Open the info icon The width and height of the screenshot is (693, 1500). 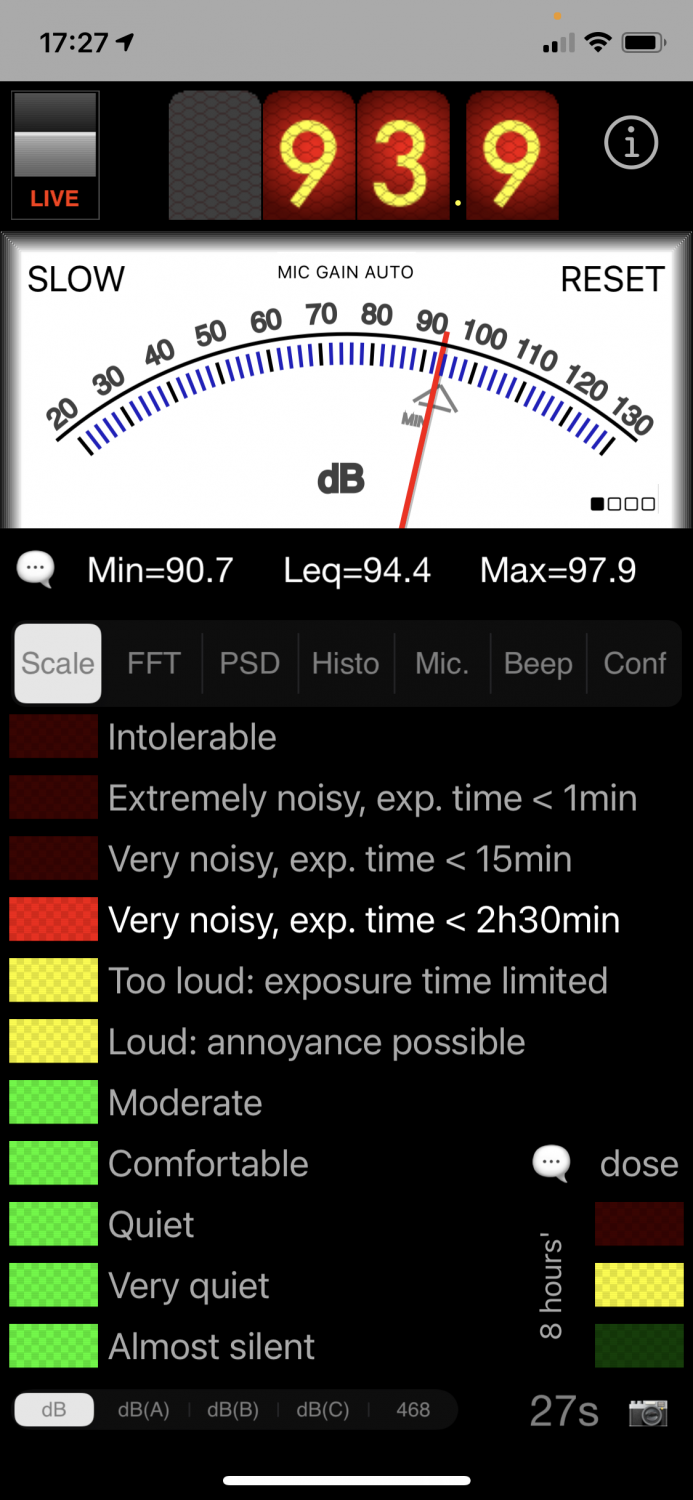(631, 143)
